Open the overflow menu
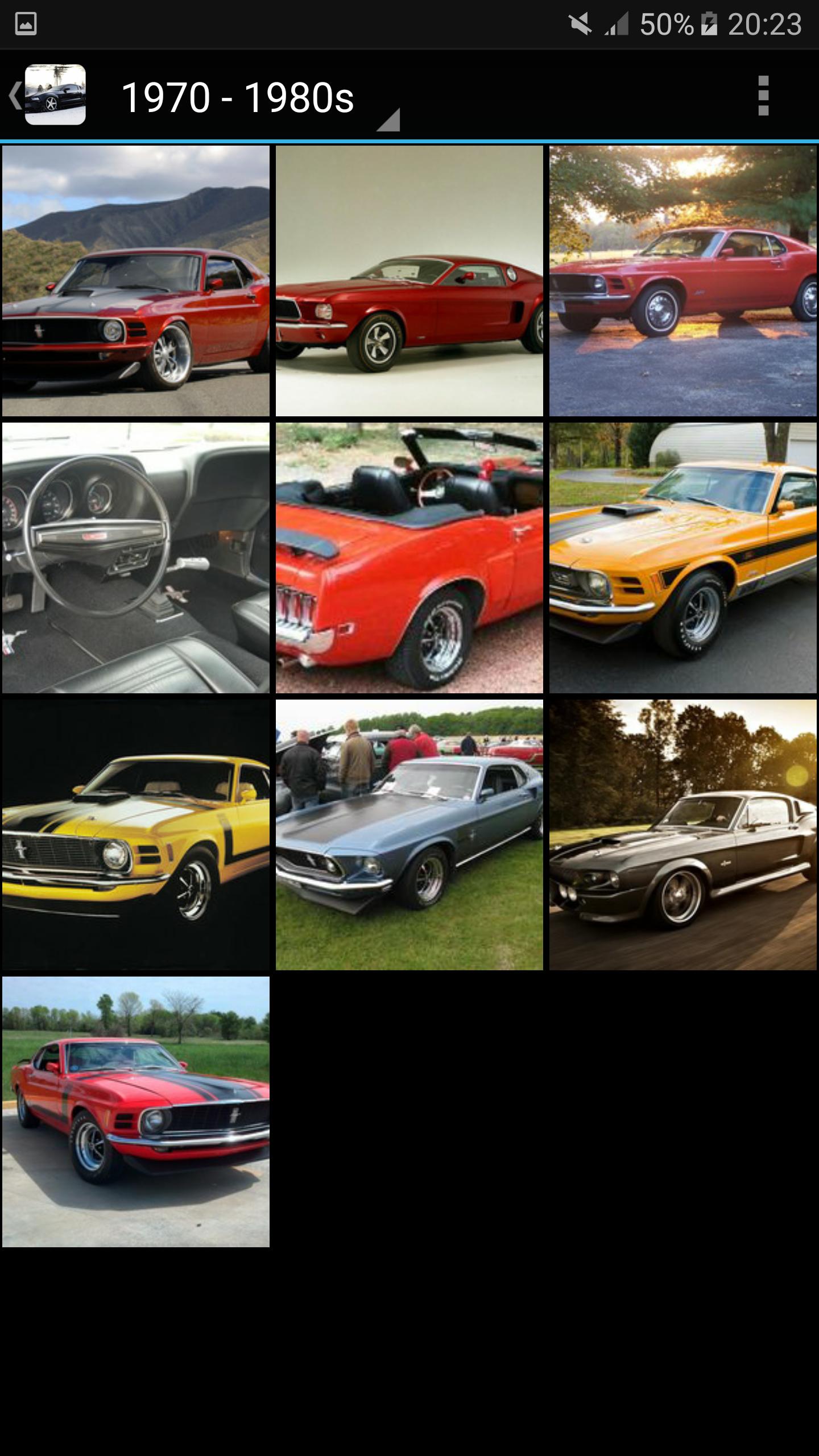 763,96
